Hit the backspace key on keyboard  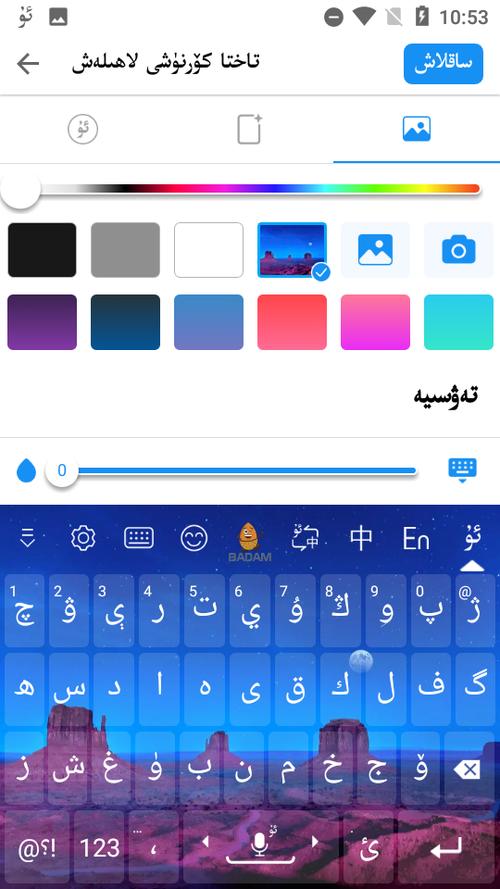coord(466,770)
